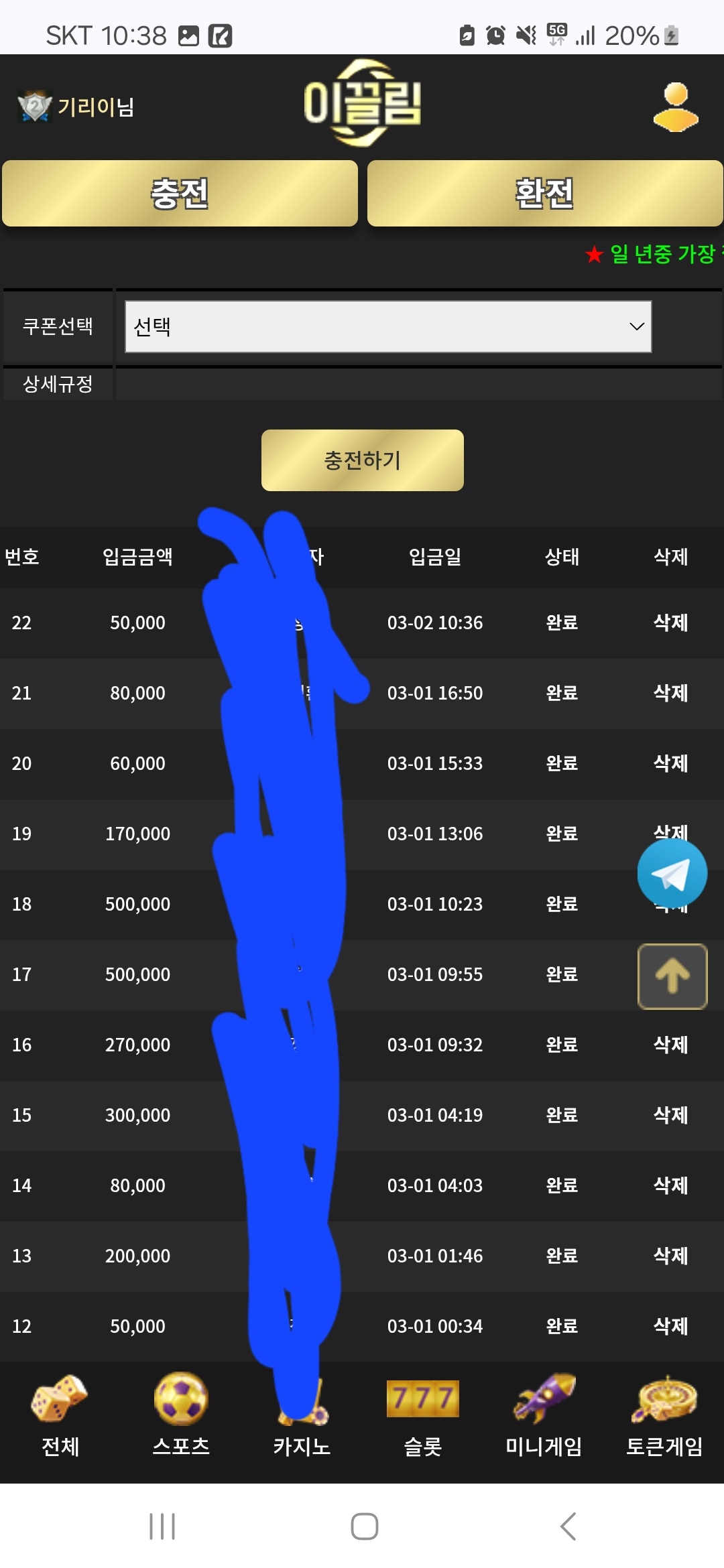Jump to top with the arrow button
The height and width of the screenshot is (1568, 724).
tap(672, 976)
